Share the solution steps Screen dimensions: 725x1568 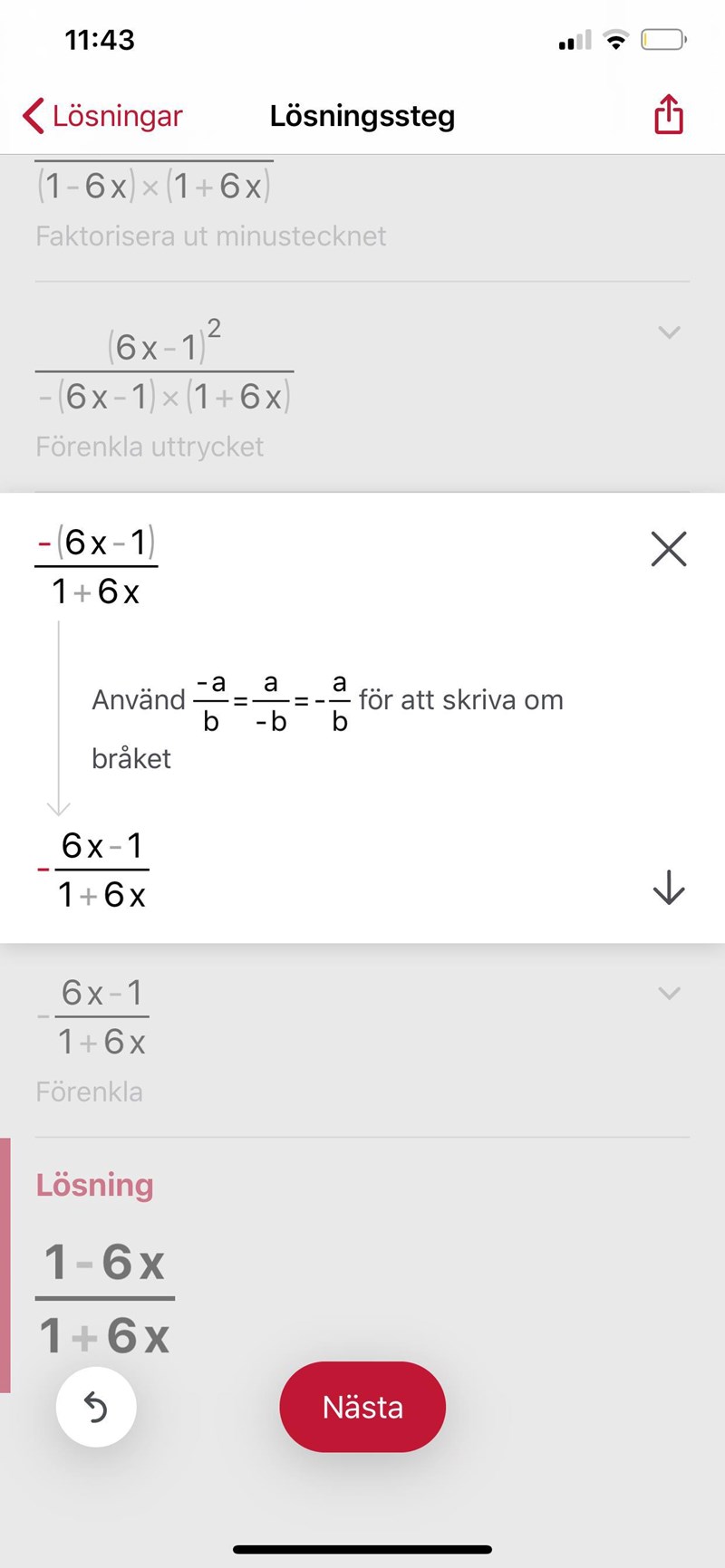668,115
